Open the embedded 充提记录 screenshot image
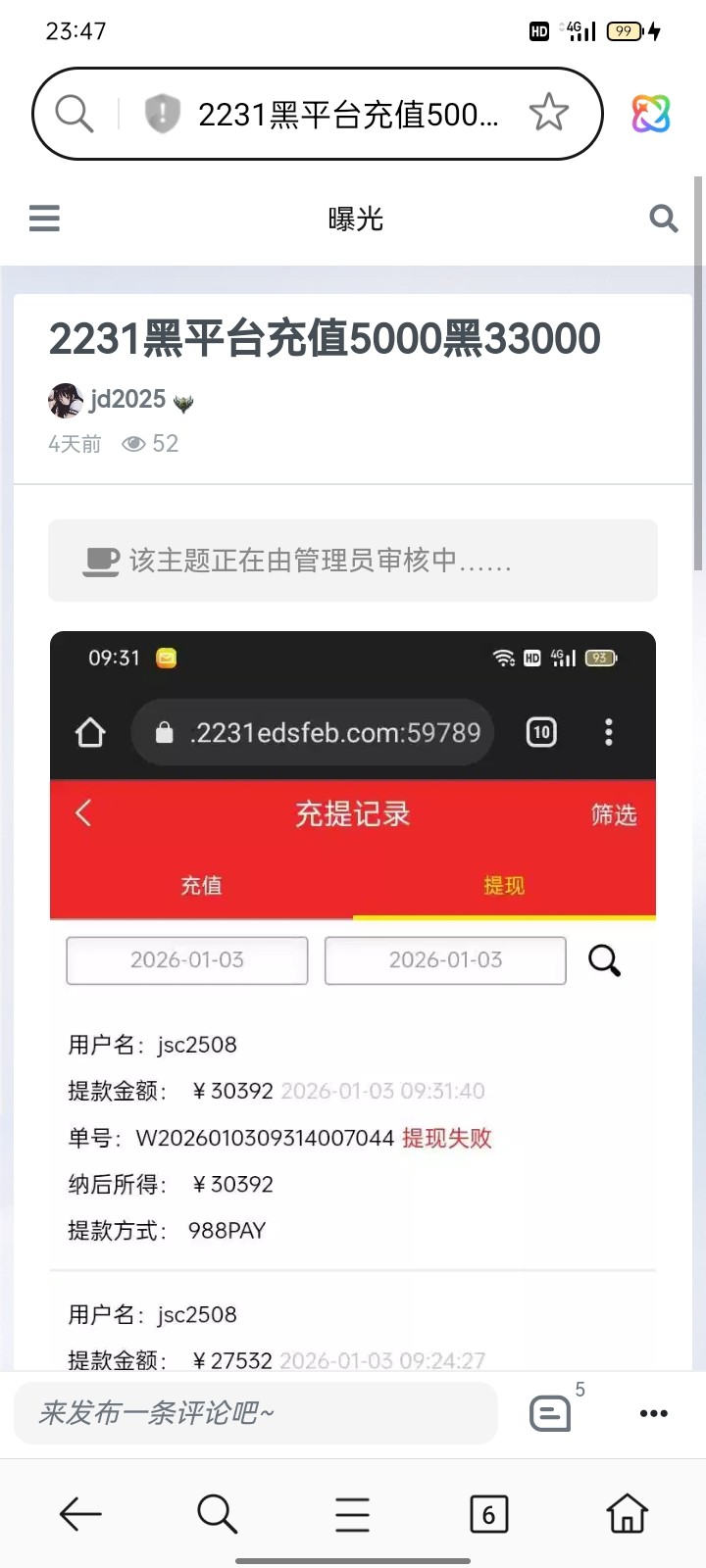The height and width of the screenshot is (1568, 706). (353, 1000)
